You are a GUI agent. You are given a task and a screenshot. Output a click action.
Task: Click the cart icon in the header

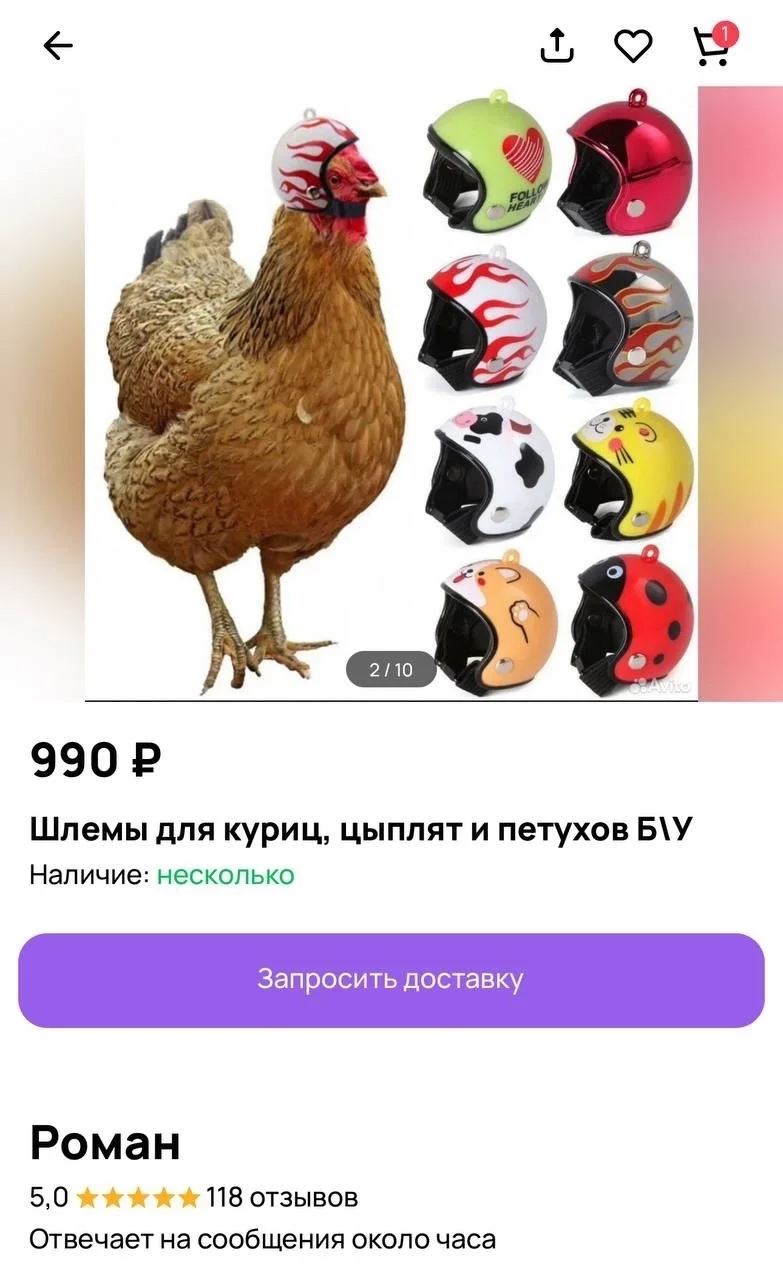(710, 48)
